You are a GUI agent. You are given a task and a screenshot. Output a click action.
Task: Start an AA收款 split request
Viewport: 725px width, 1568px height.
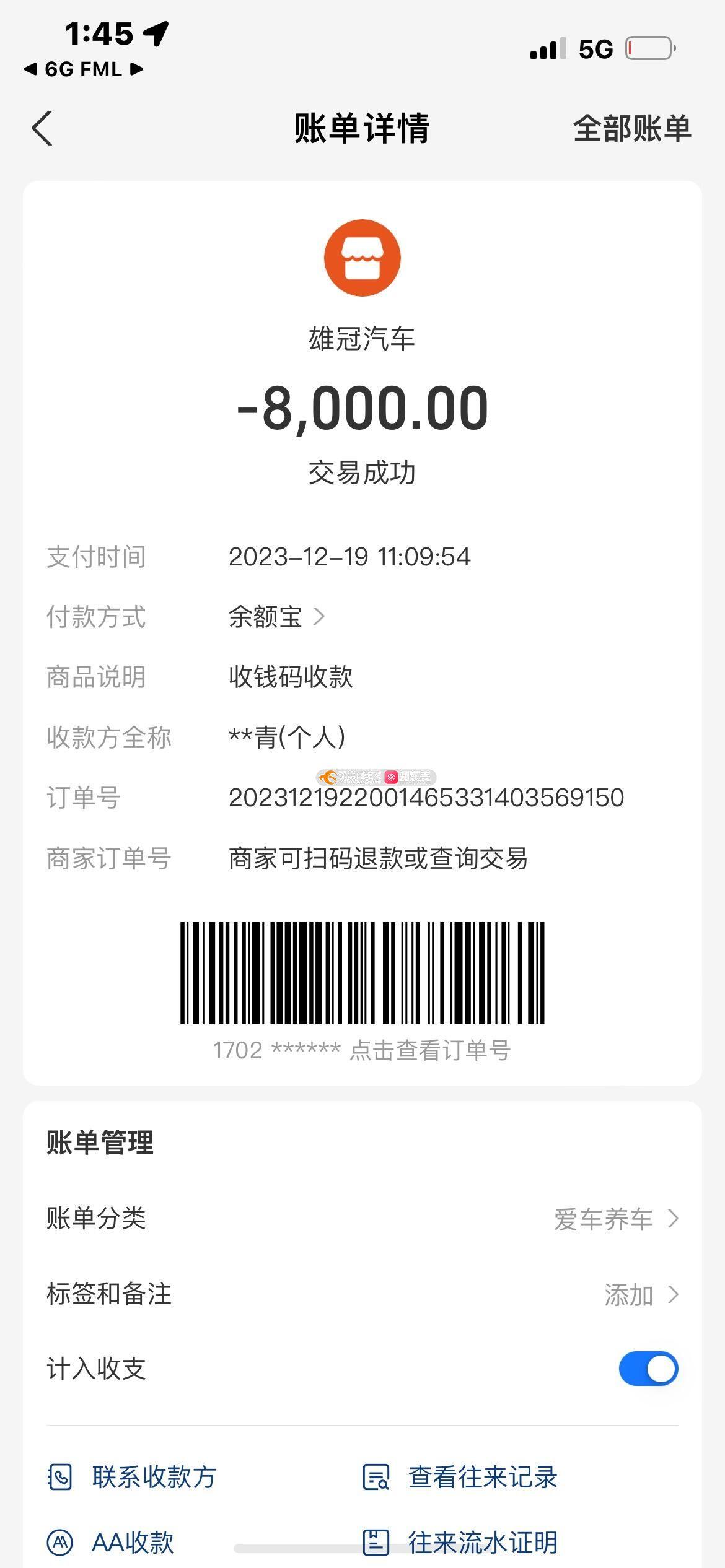[112, 1542]
